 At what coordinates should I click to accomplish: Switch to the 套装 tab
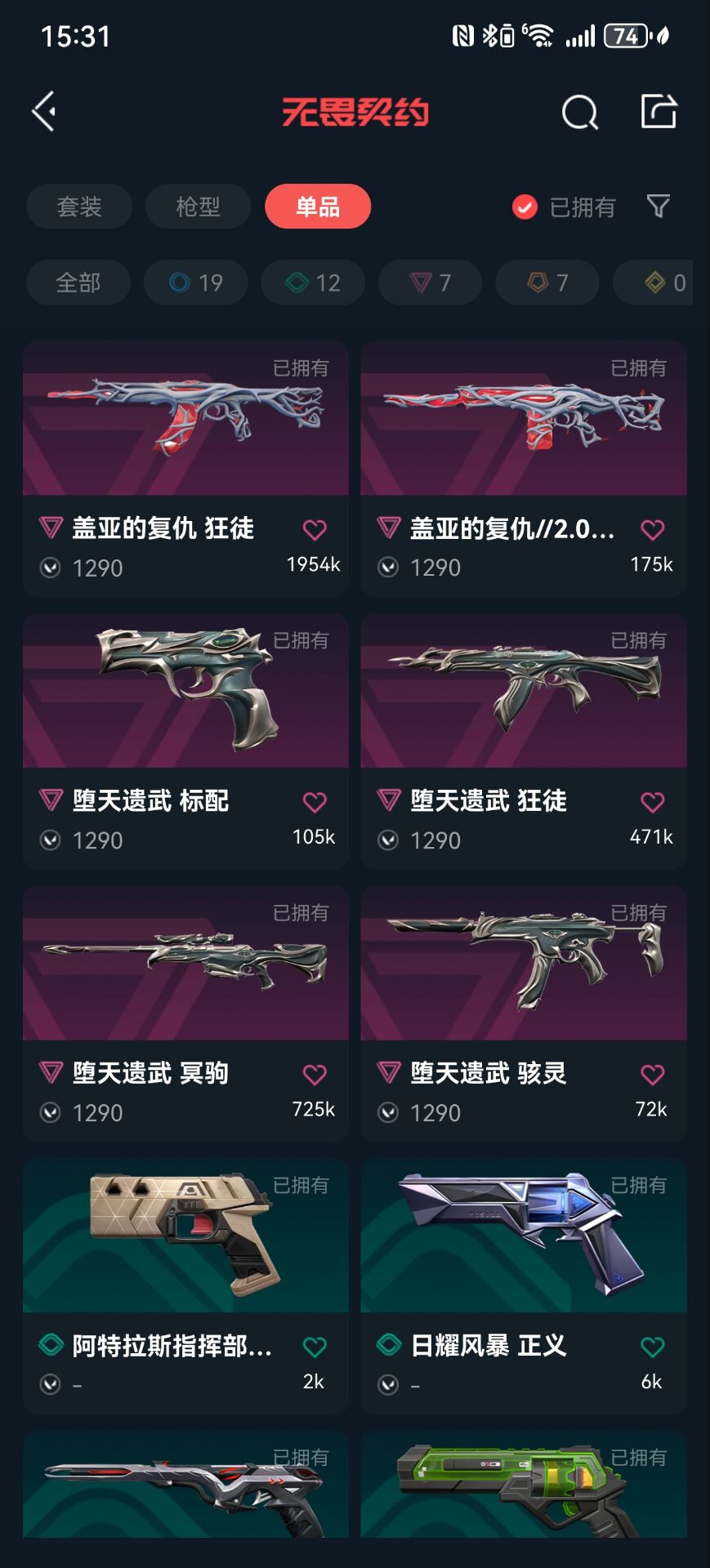(x=79, y=207)
